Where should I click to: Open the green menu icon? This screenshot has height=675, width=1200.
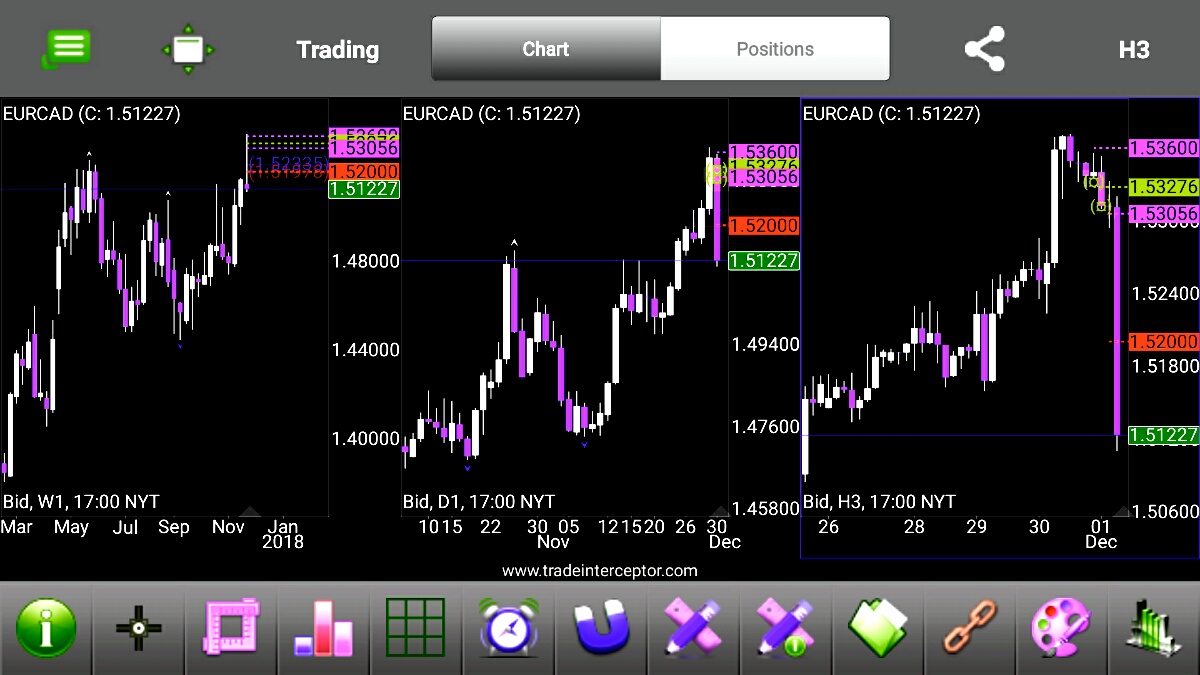click(x=67, y=48)
